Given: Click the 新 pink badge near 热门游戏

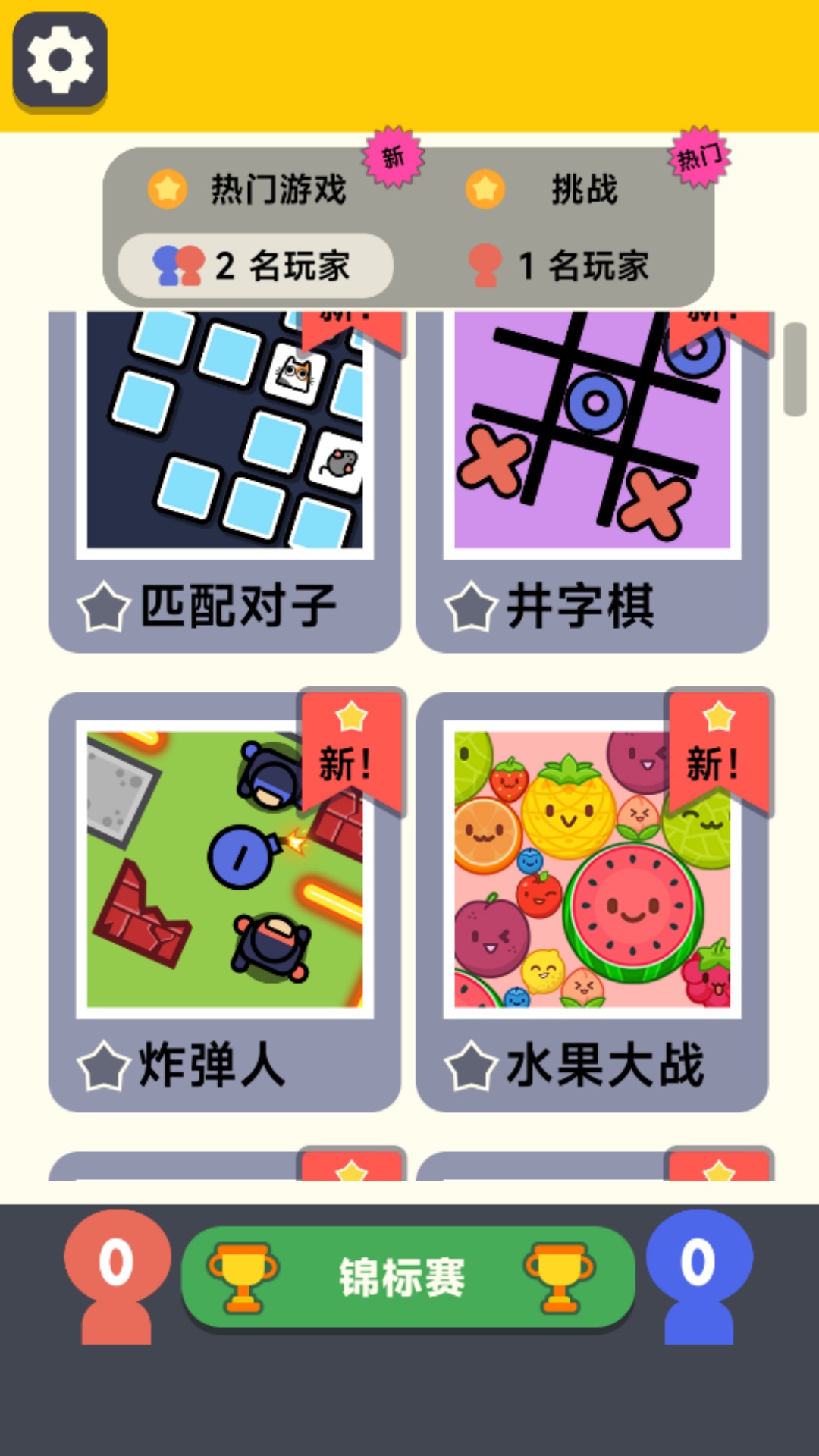Looking at the screenshot, I should (391, 157).
